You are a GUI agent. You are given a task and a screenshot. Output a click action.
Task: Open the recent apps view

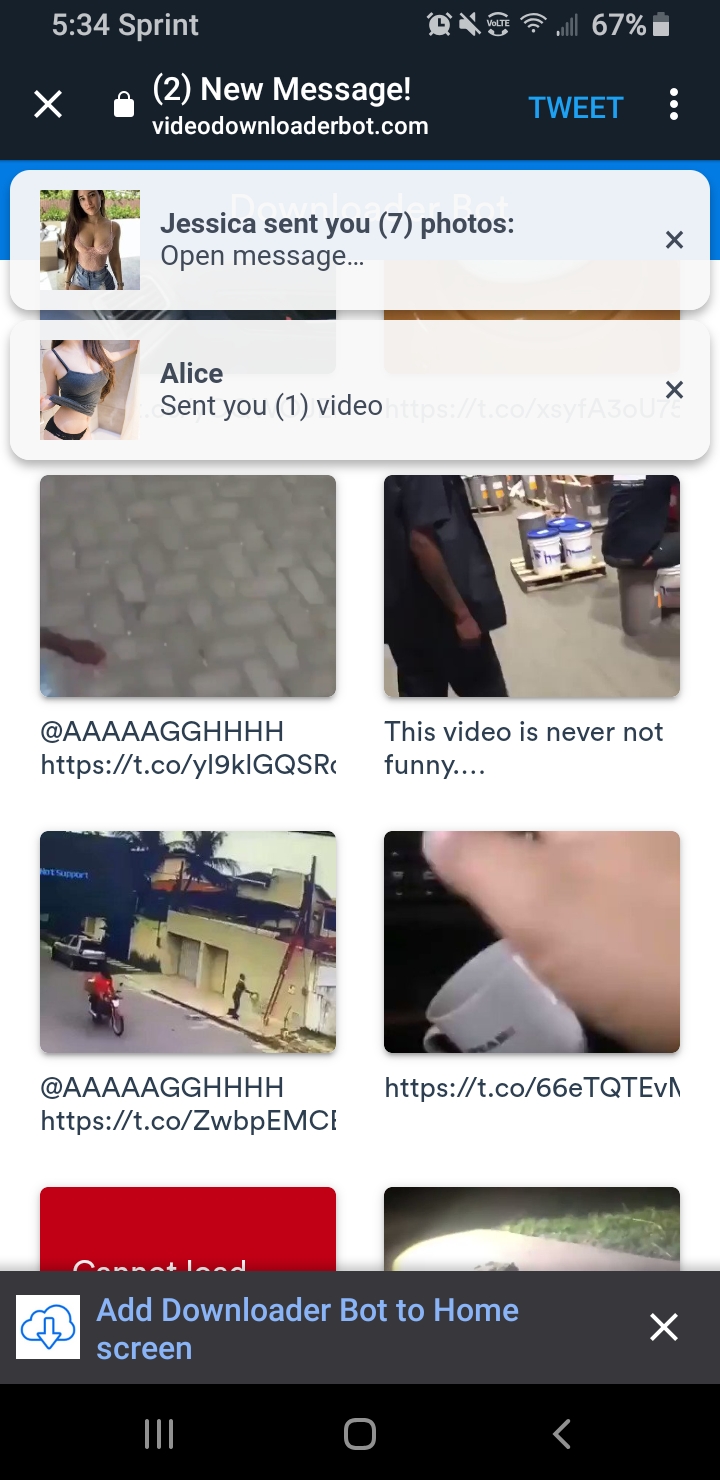point(159,1434)
